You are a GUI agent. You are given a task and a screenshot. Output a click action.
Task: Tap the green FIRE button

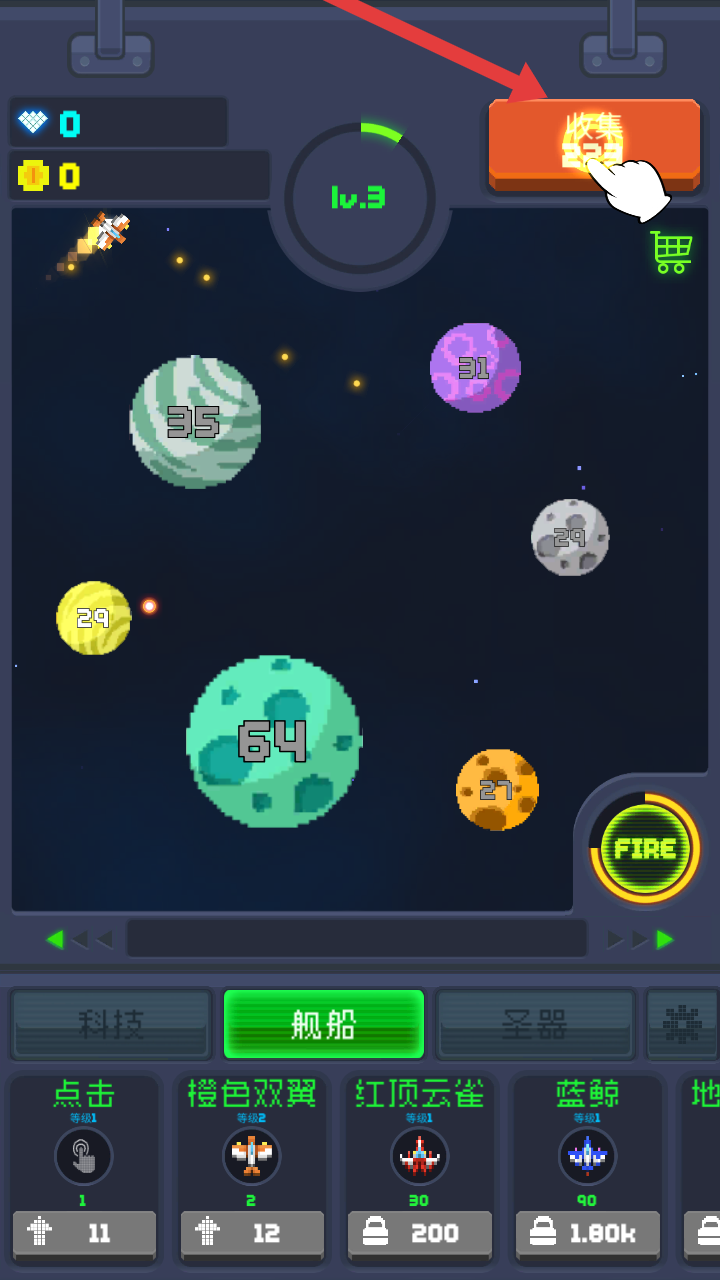coord(645,849)
